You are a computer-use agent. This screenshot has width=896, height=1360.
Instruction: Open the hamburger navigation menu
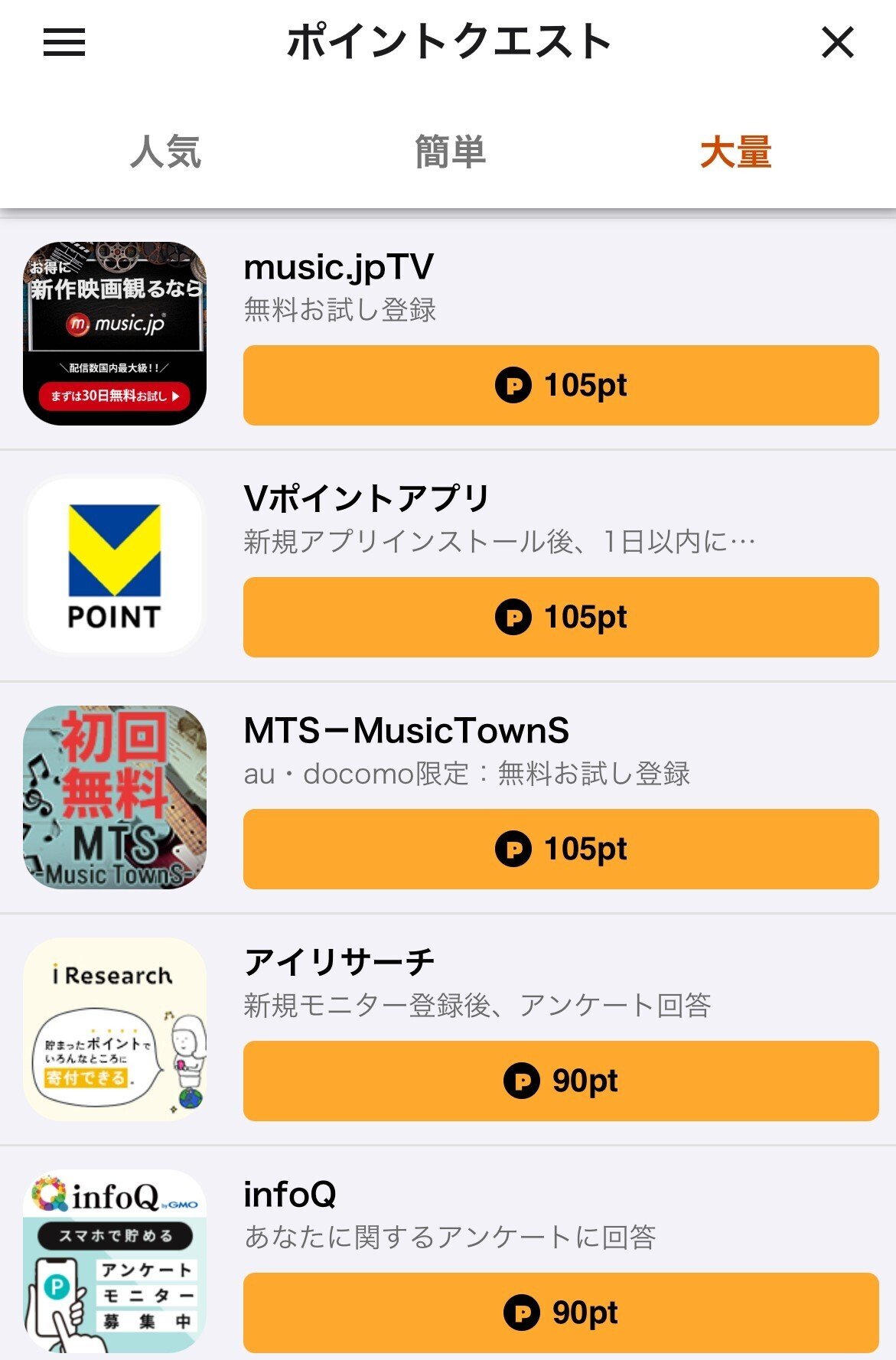coord(65,44)
